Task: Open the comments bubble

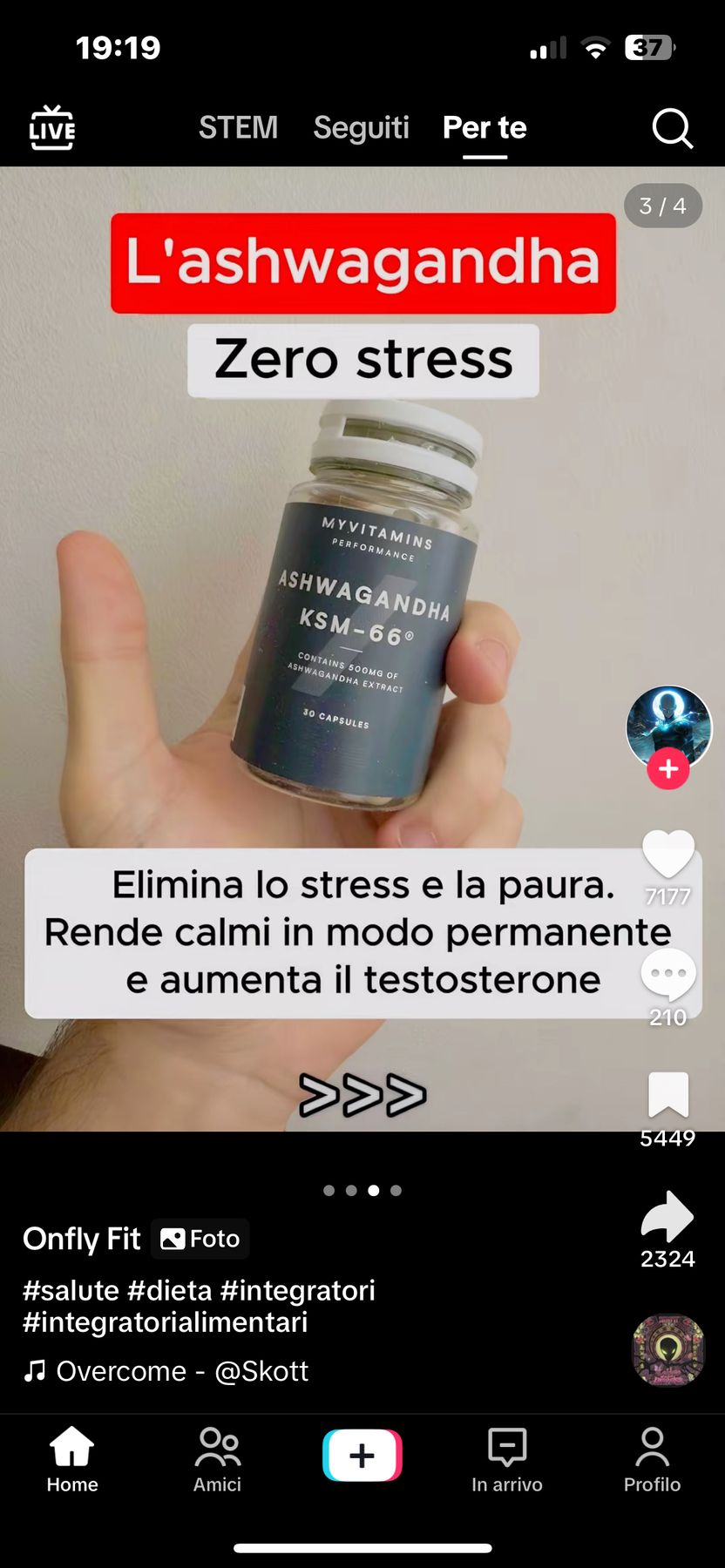Action: (668, 975)
